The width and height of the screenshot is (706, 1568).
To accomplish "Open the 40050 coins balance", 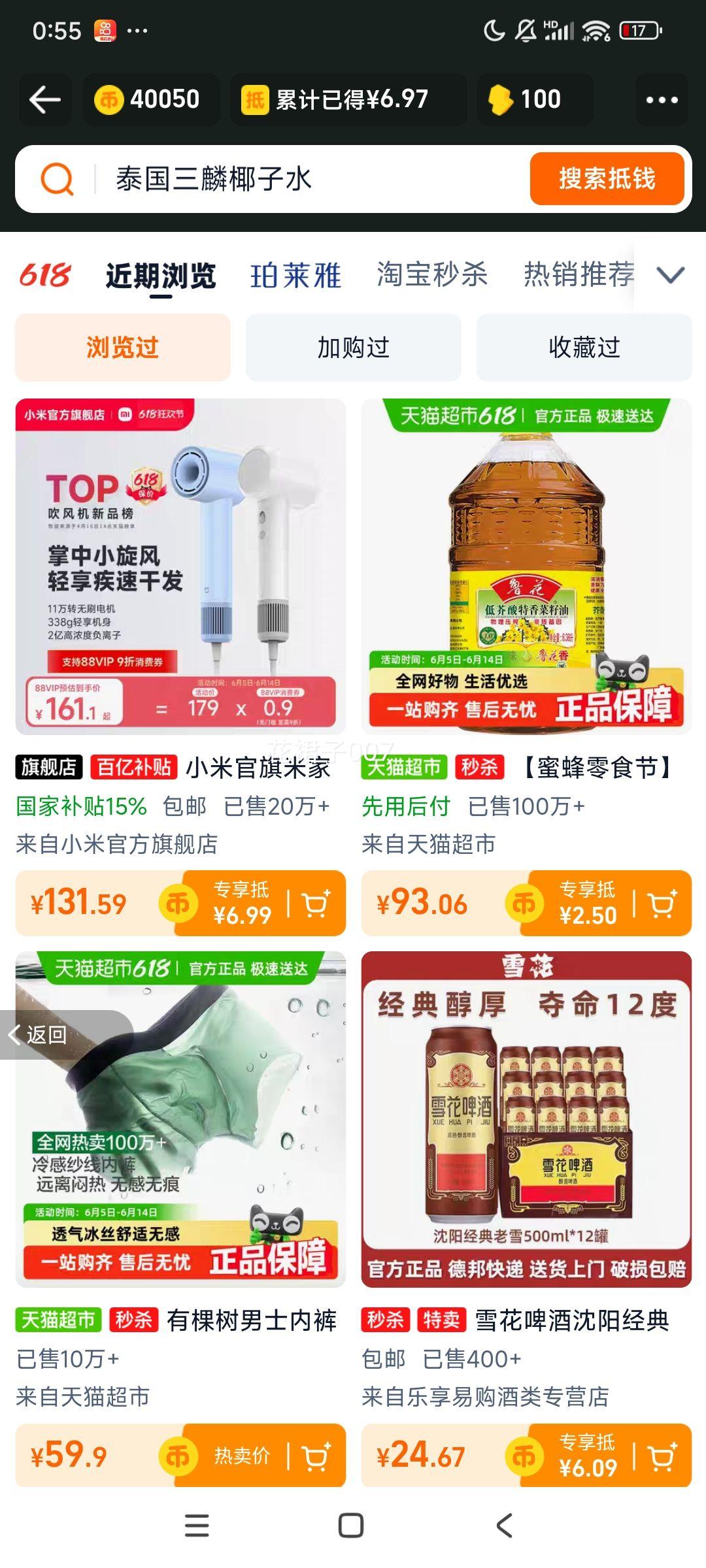I will coord(150,100).
